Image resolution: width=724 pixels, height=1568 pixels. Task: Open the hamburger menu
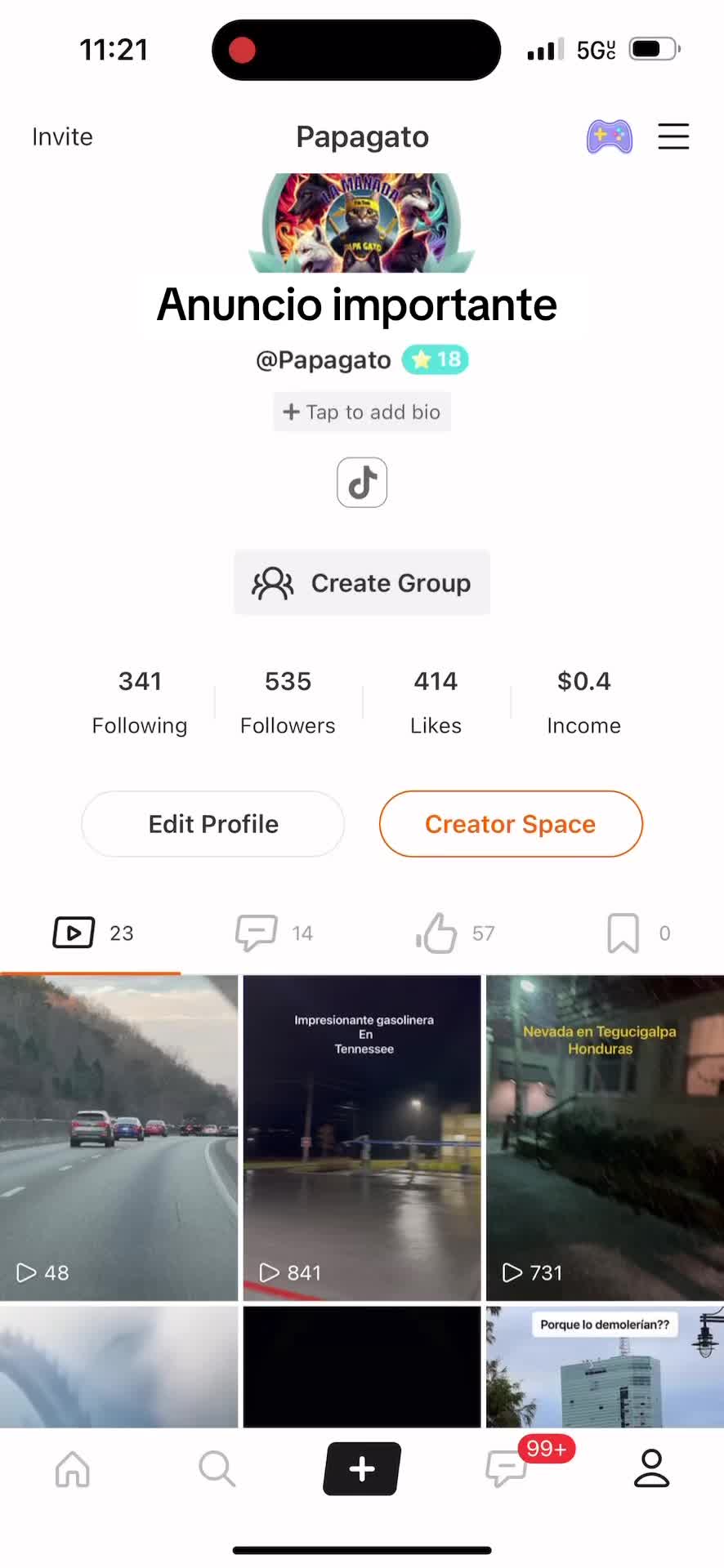(x=673, y=136)
